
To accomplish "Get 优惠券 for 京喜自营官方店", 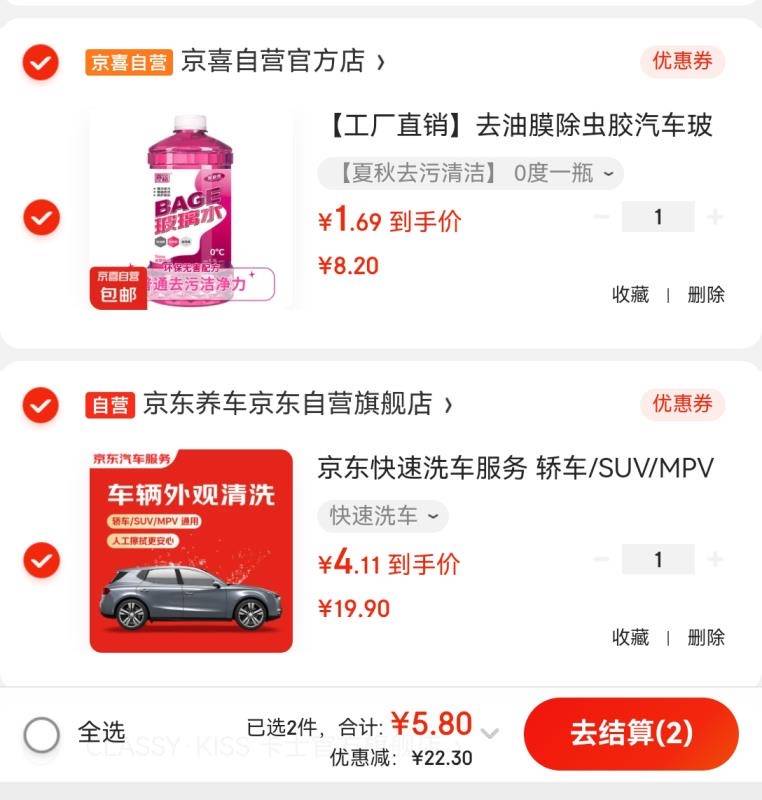I will click(682, 61).
